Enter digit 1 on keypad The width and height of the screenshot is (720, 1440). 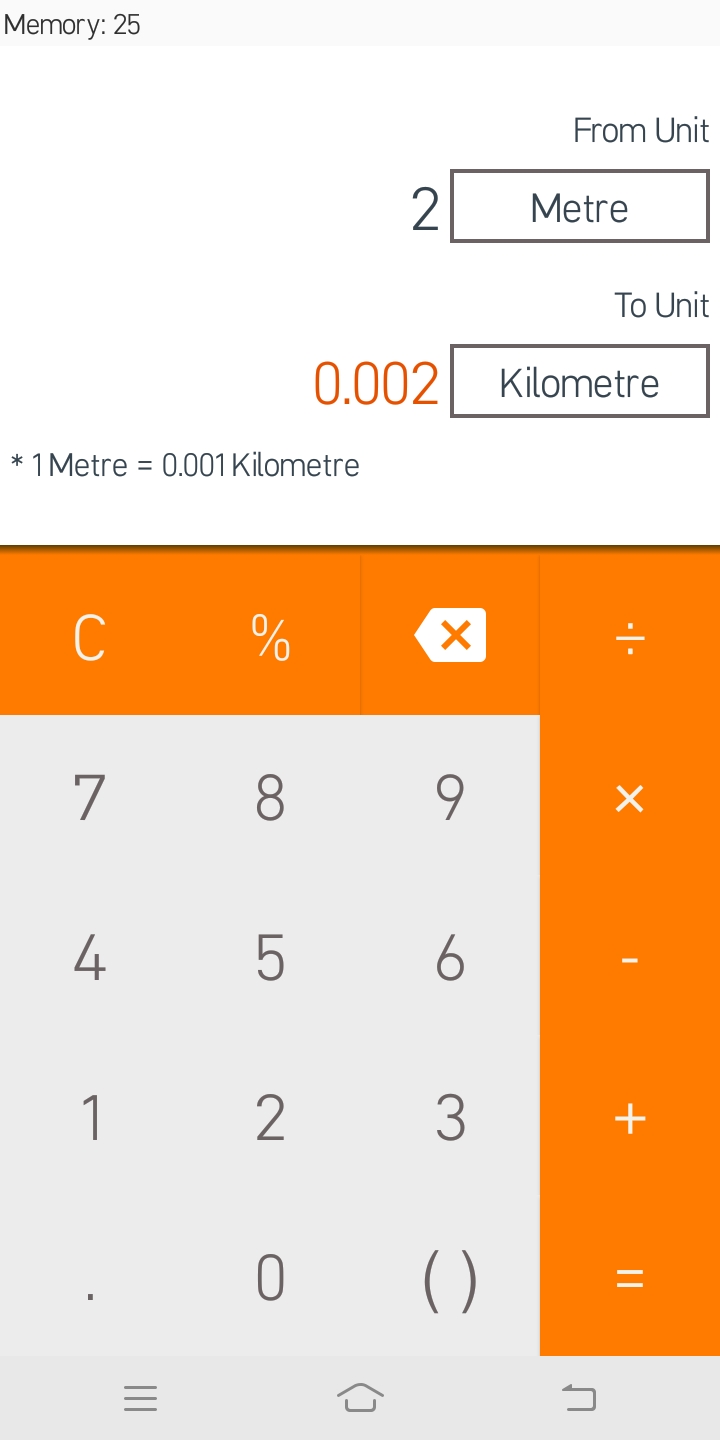pos(90,1118)
